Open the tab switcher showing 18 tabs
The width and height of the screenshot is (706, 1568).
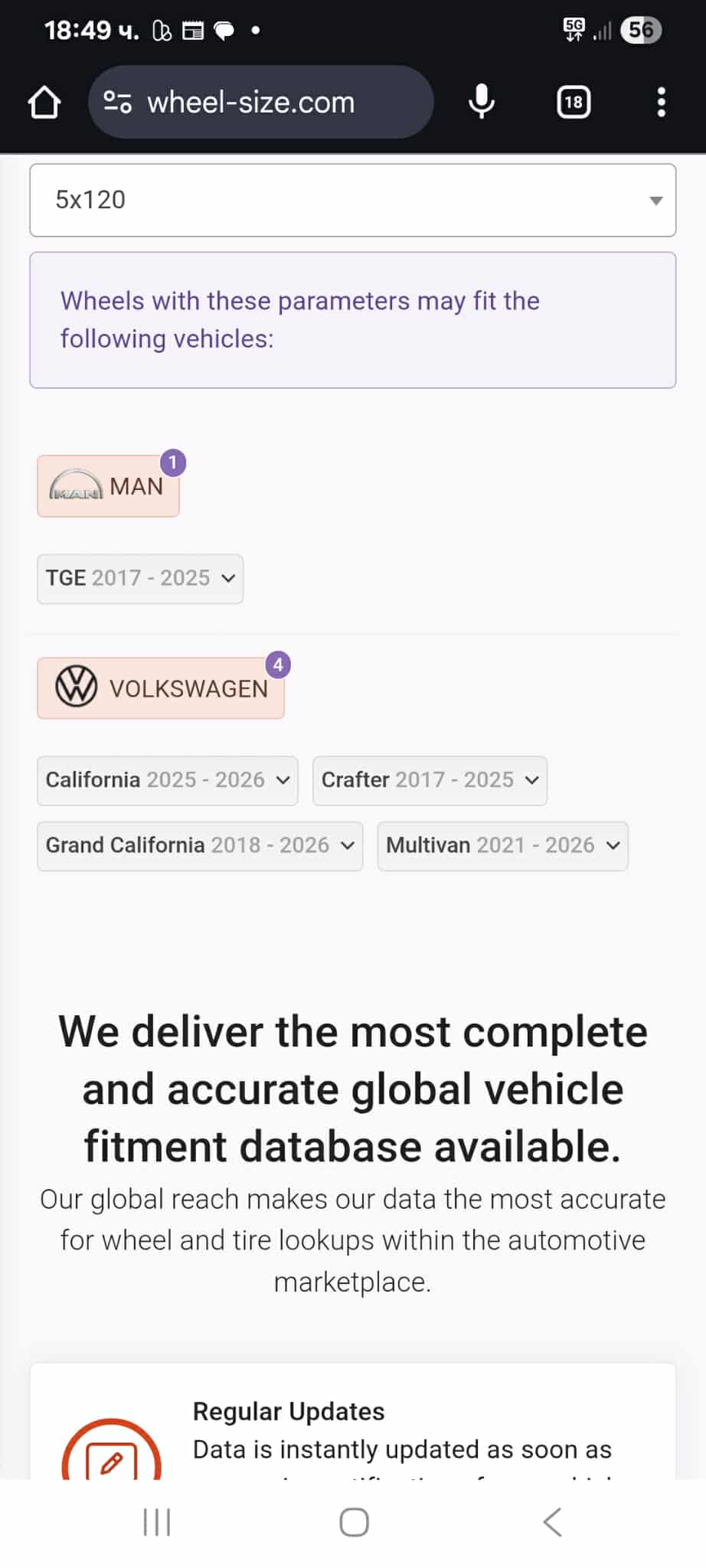point(574,103)
